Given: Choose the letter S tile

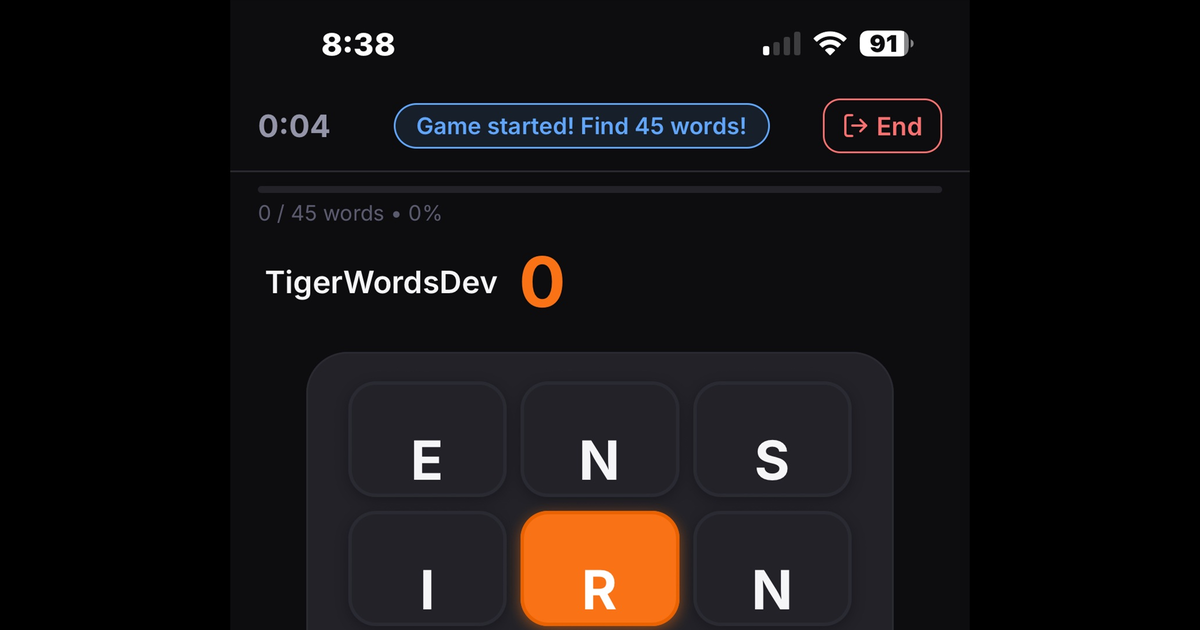Looking at the screenshot, I should [771, 440].
